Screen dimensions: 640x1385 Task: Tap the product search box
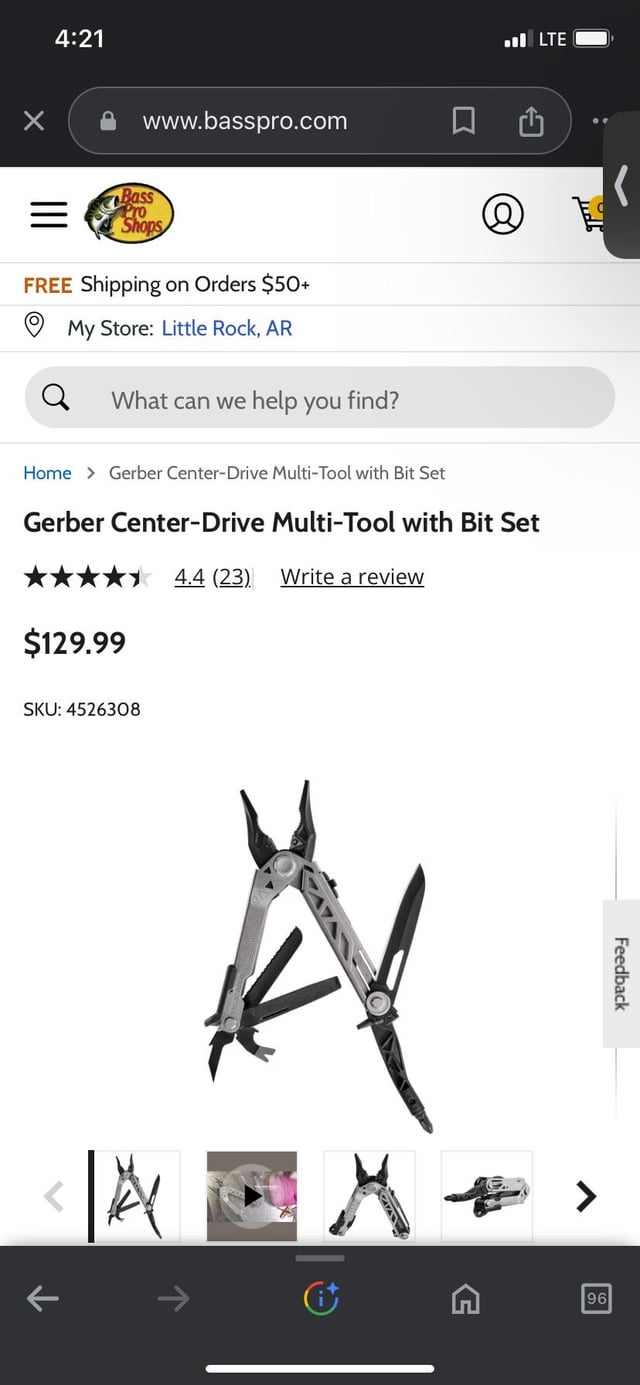coord(320,400)
